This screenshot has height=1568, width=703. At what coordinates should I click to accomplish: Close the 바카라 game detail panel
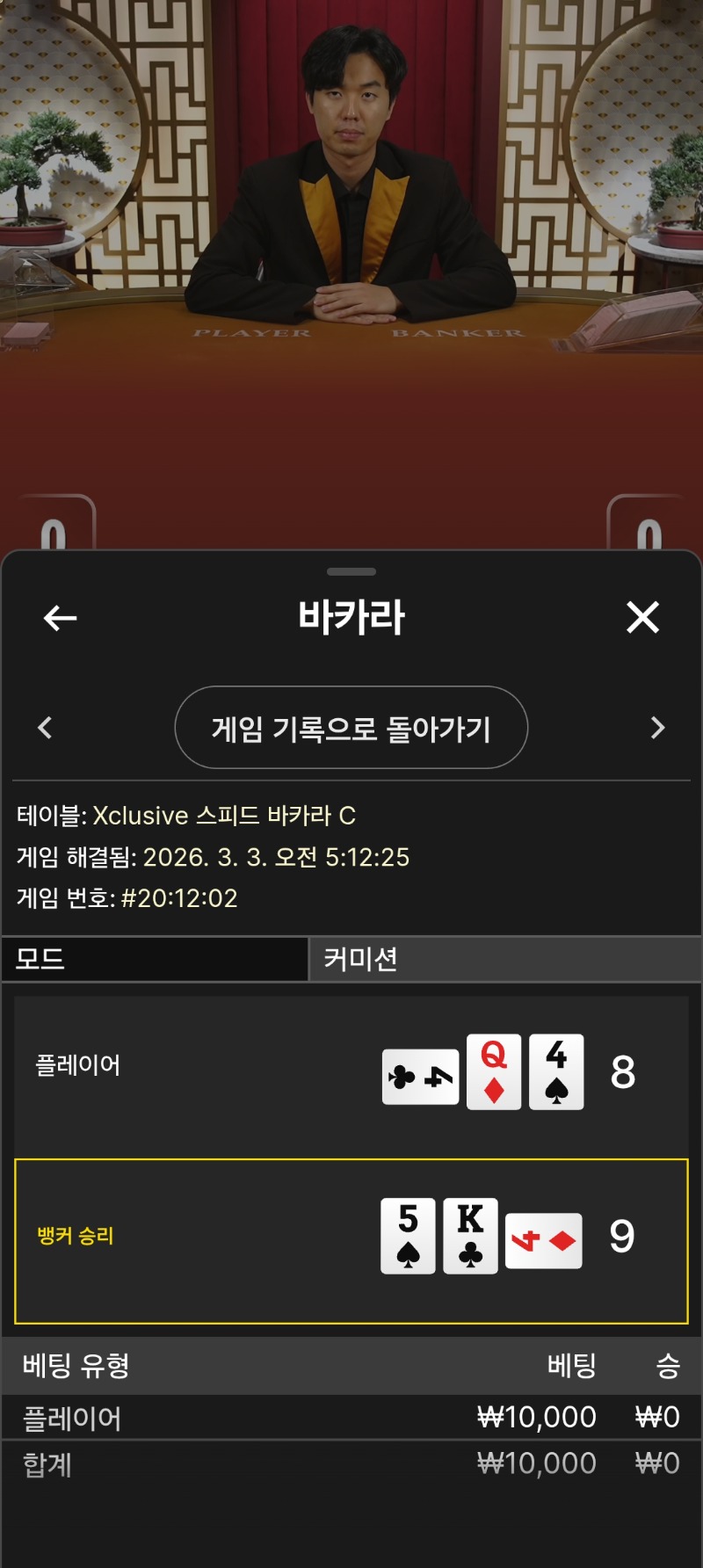click(642, 617)
